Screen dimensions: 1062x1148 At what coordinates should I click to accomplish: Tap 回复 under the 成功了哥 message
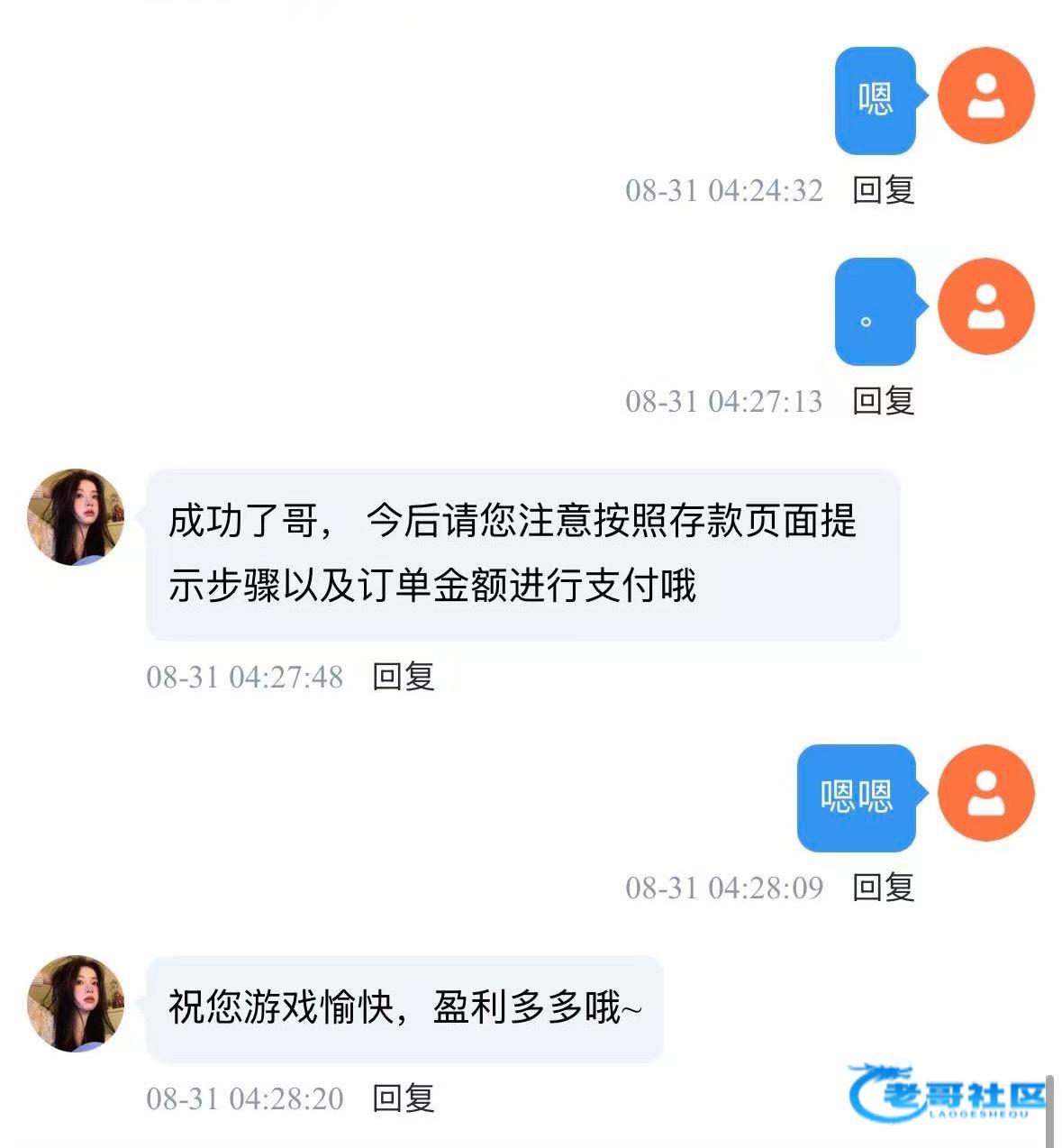pos(403,677)
